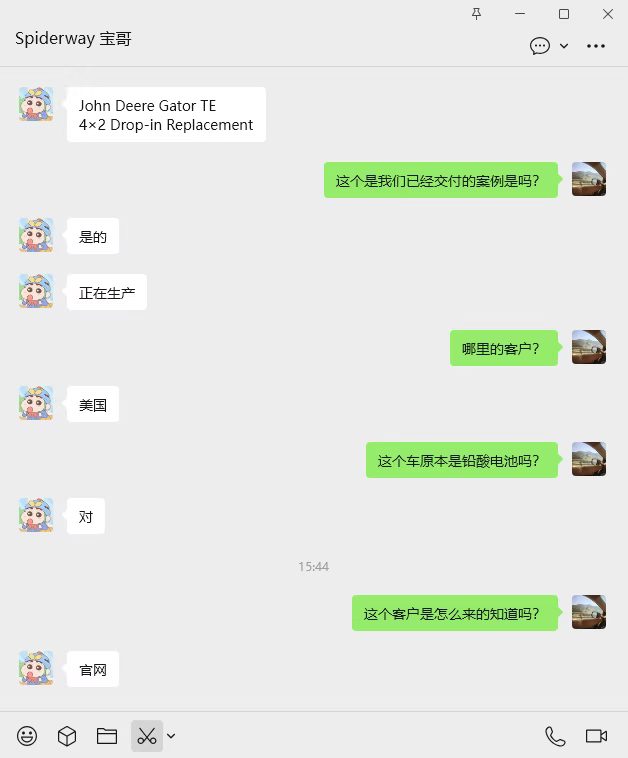This screenshot has width=628, height=758.
Task: Open the favorites cube icon
Action: point(67,736)
